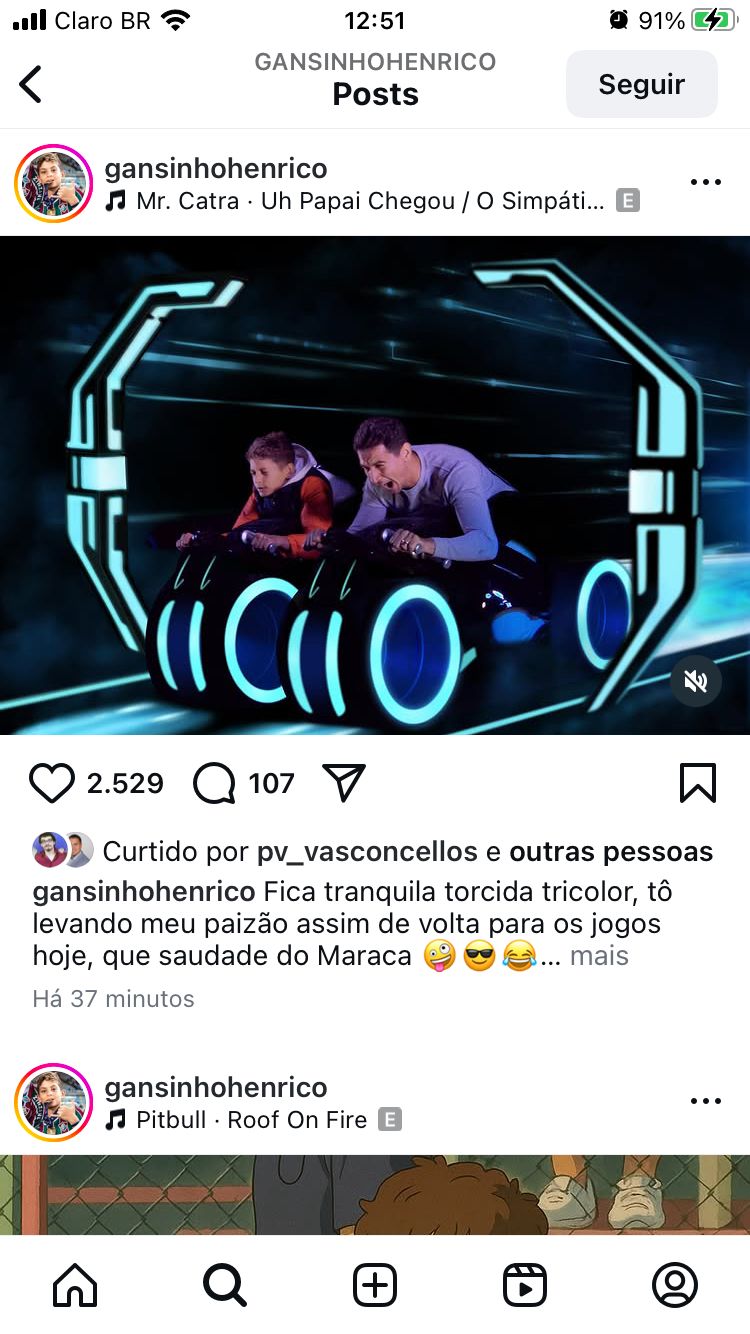The image size is (750, 1334).
Task: Go to the Home tab
Action: click(75, 1286)
